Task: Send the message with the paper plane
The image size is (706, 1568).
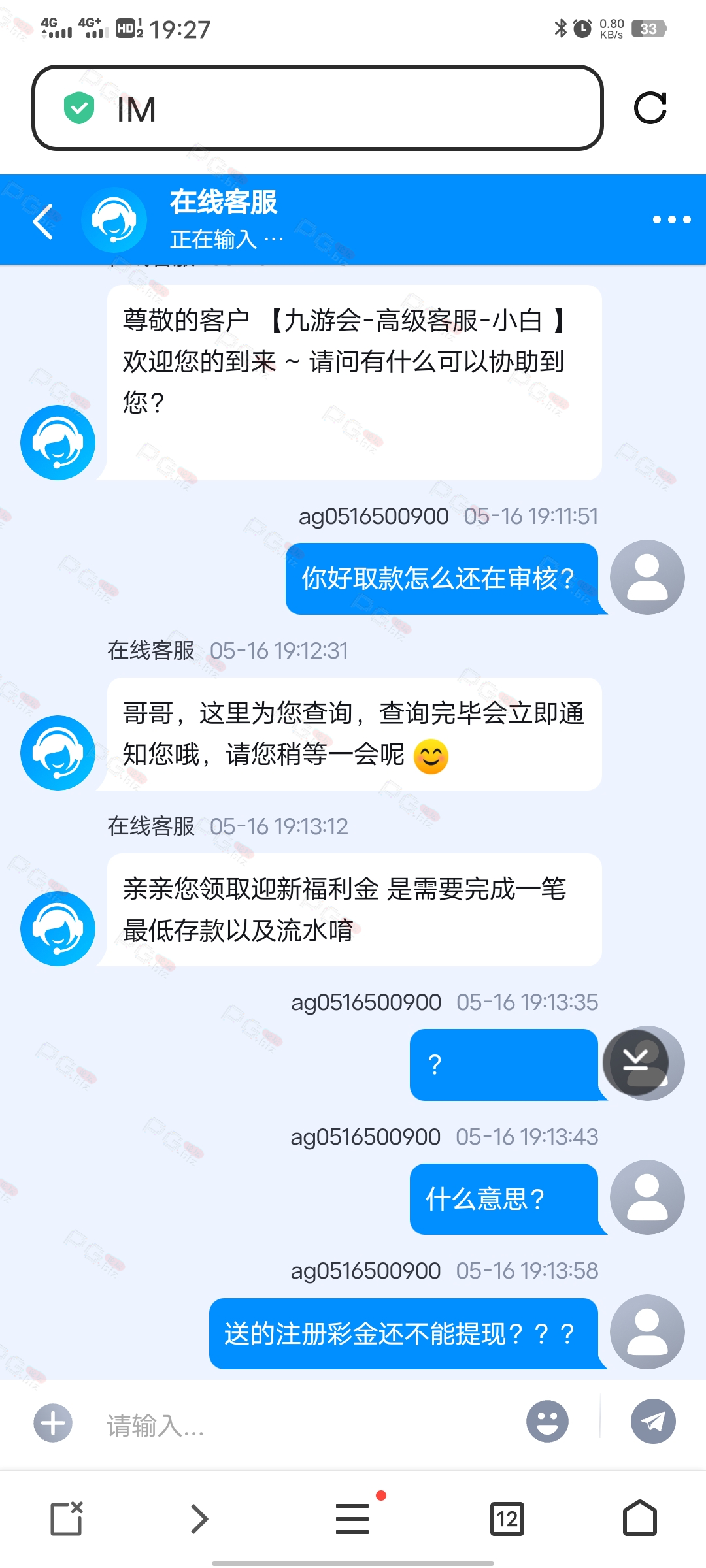Action: [653, 1421]
